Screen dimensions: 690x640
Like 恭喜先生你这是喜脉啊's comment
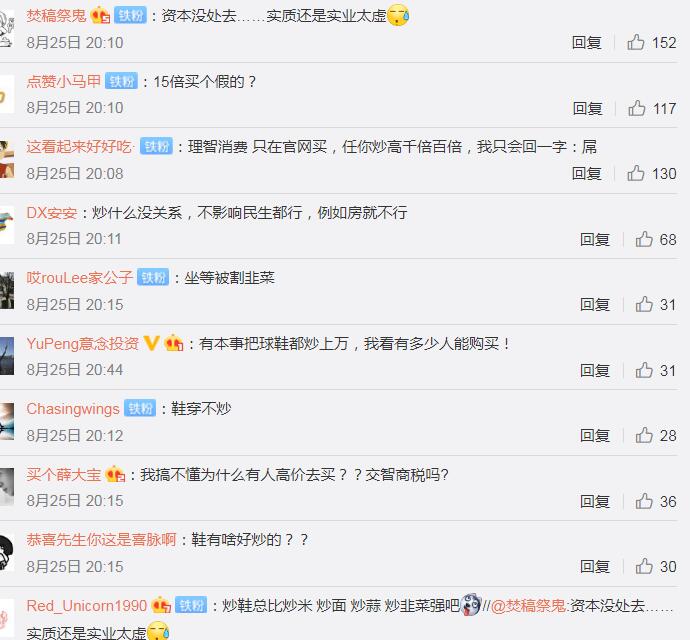click(x=644, y=567)
